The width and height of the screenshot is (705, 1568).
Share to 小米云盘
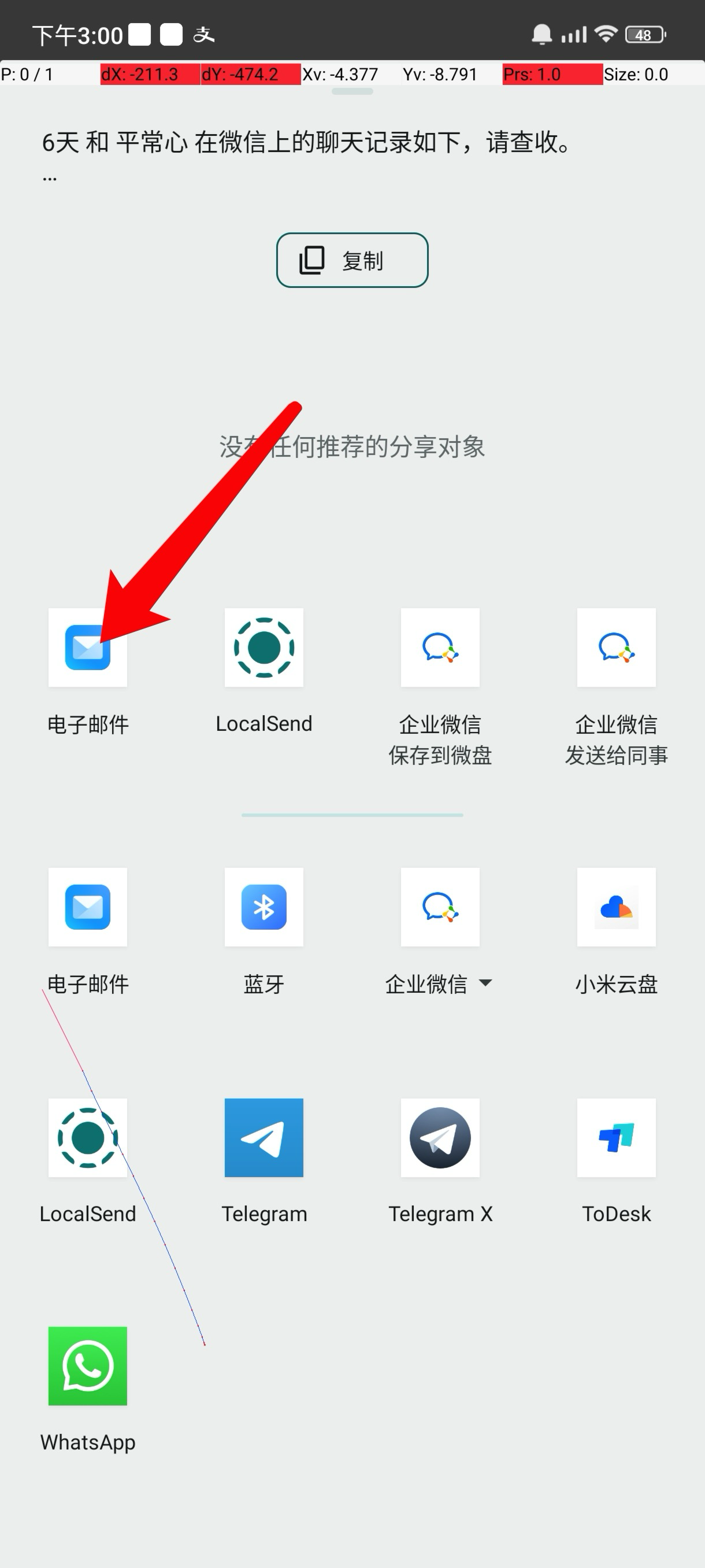(x=615, y=907)
